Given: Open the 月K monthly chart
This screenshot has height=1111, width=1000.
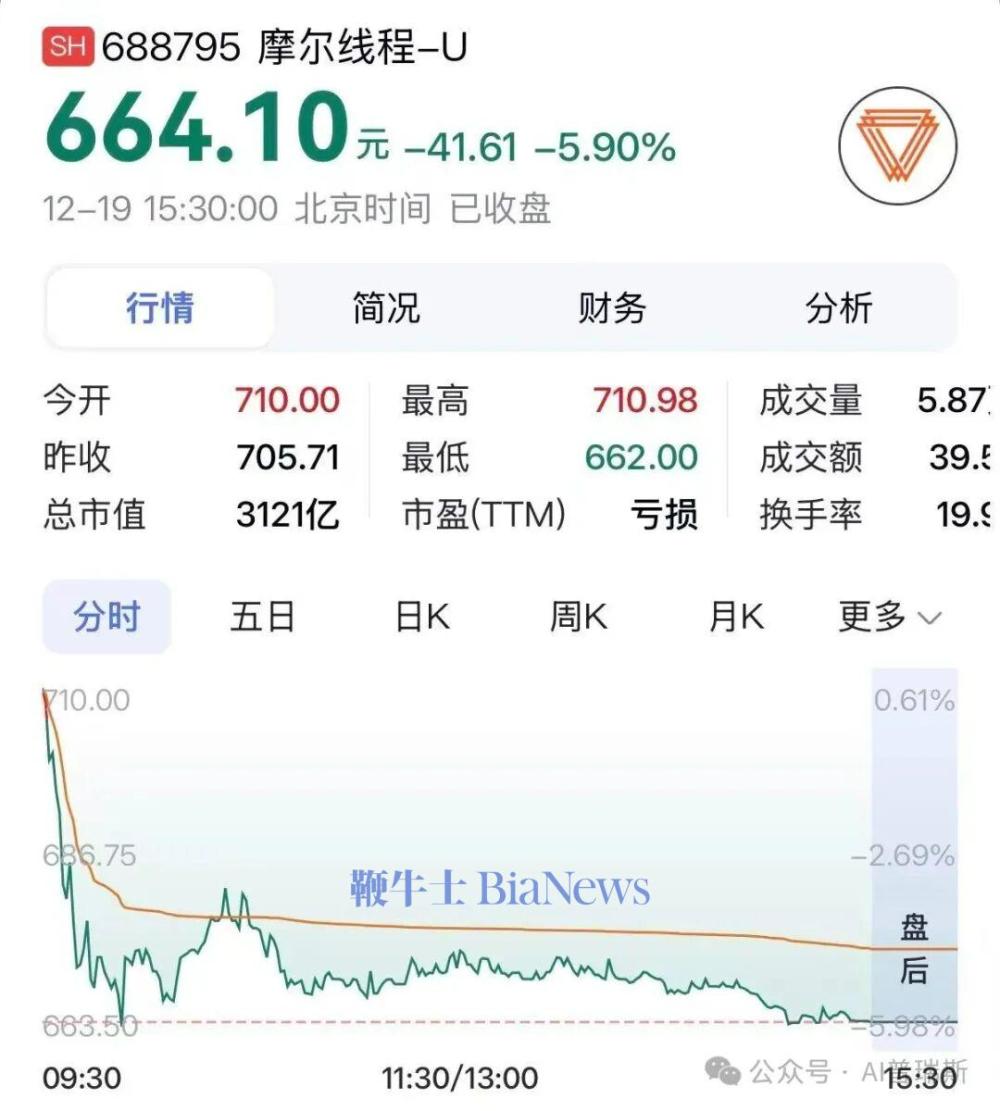Looking at the screenshot, I should (735, 618).
